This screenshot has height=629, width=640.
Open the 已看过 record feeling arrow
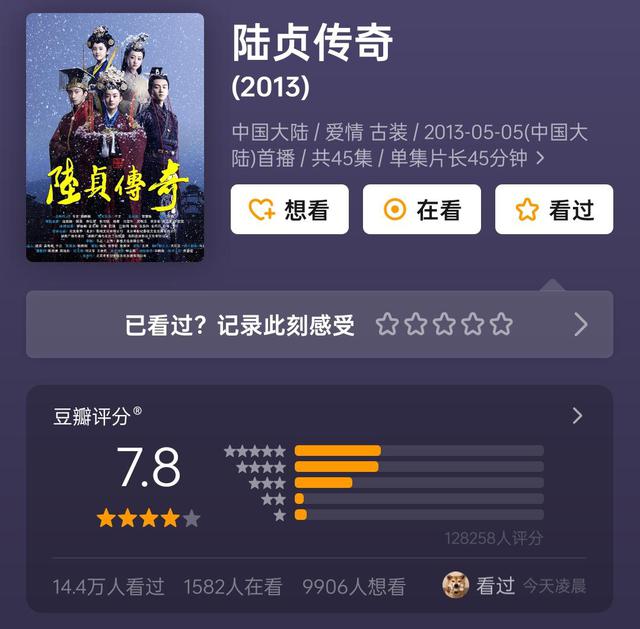580,324
